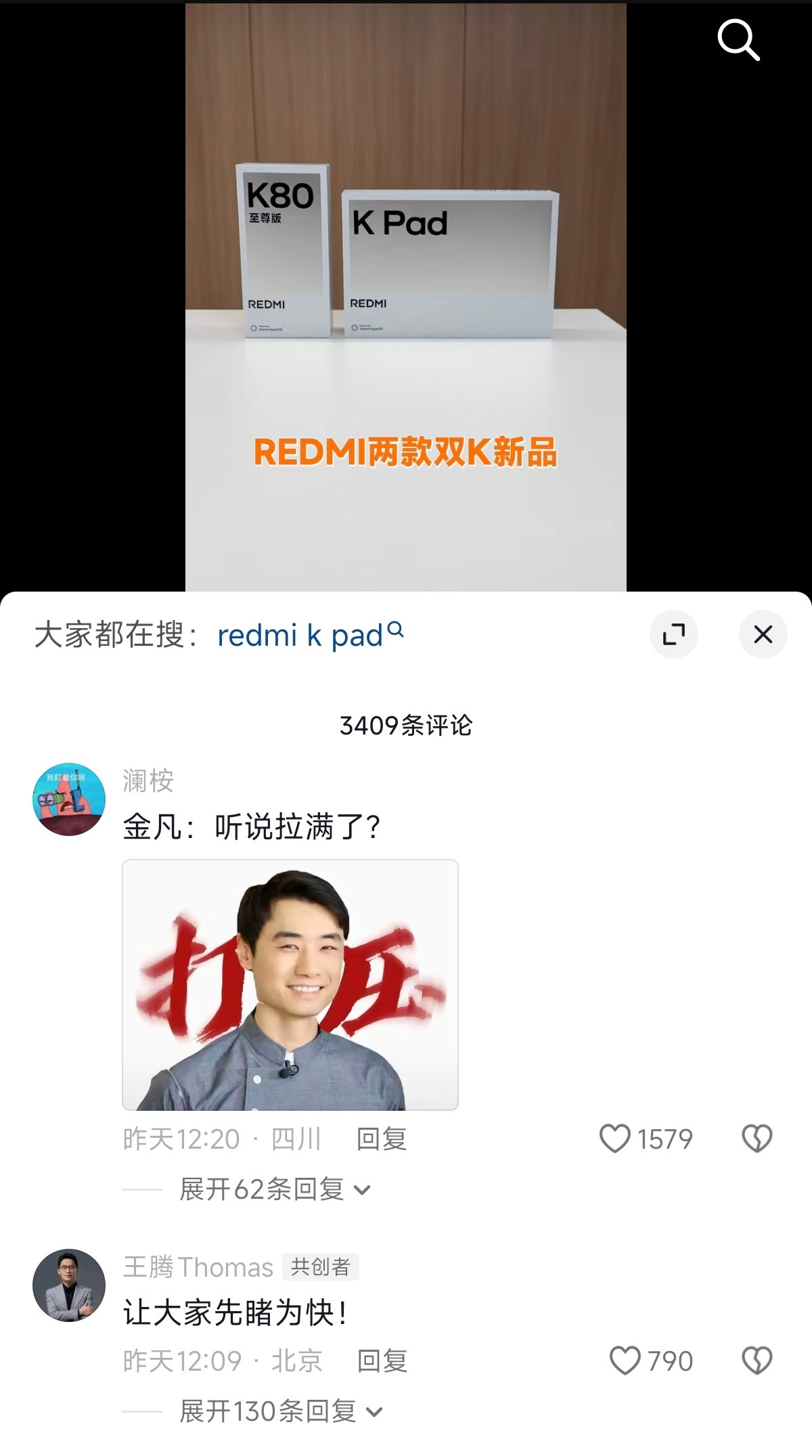Open trending search redmi k pad
812x1456 pixels.
click(x=309, y=635)
